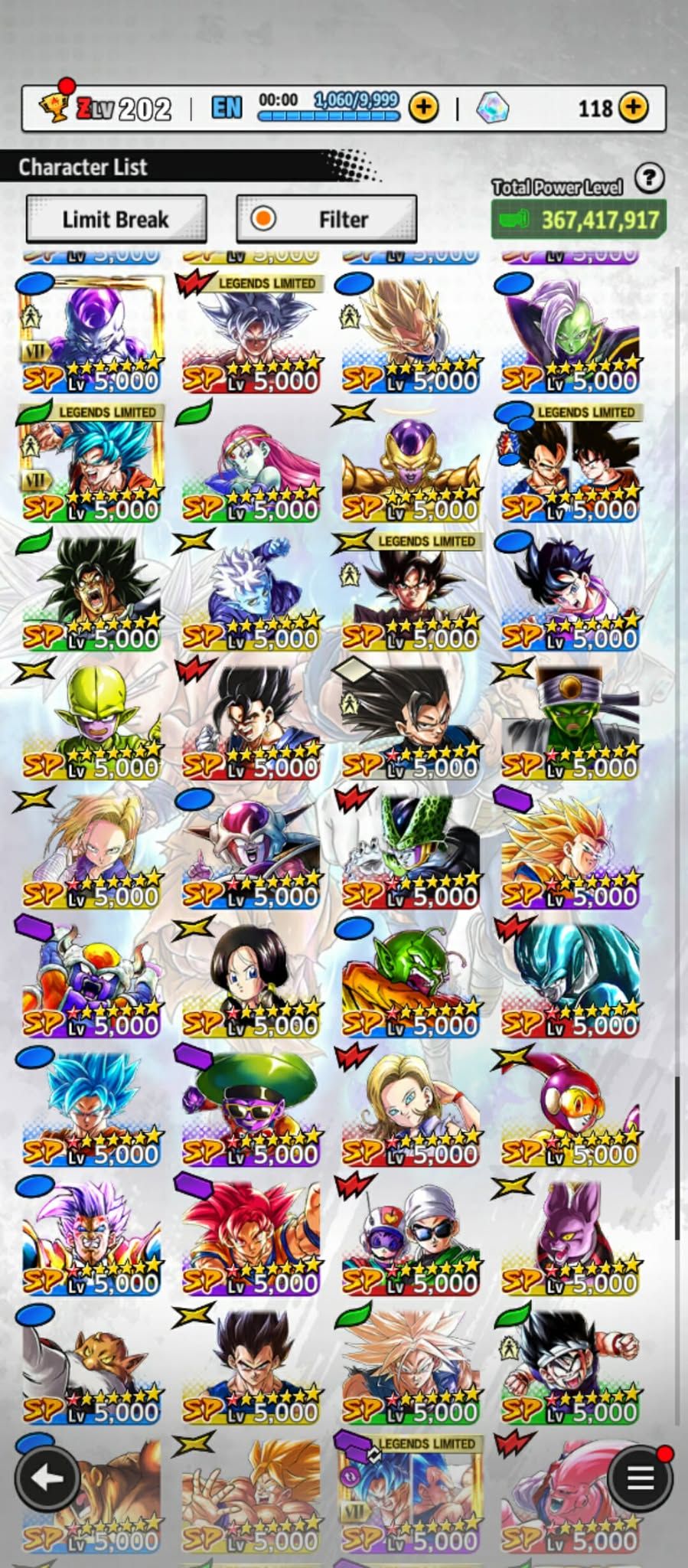Open the character Filter

pos(327,220)
